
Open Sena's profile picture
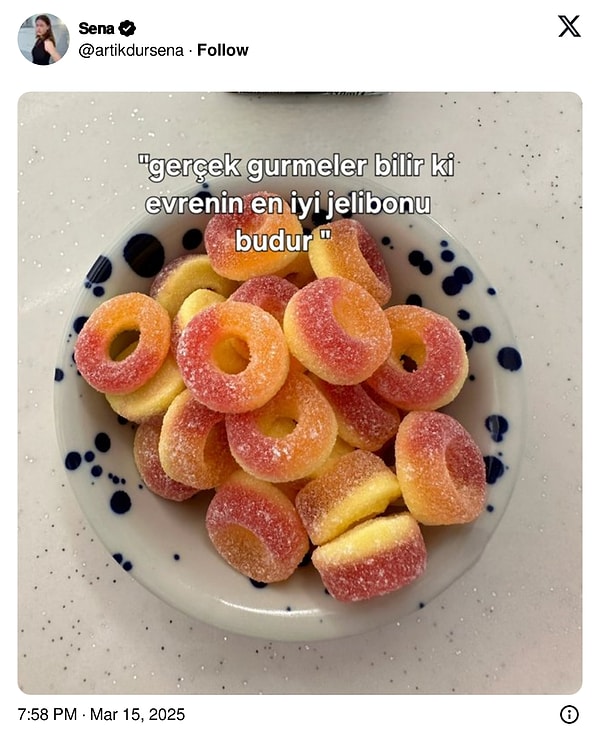[x=43, y=39]
